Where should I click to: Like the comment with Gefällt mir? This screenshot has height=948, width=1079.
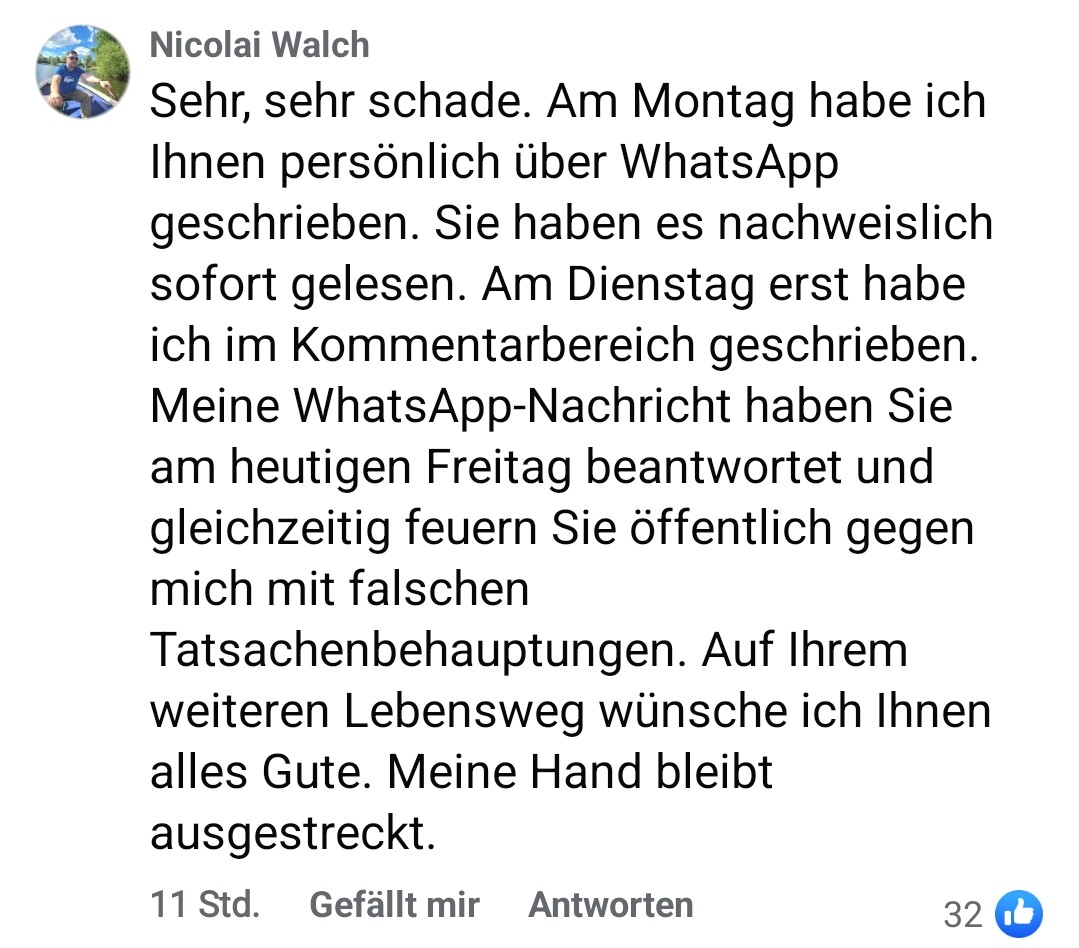394,905
